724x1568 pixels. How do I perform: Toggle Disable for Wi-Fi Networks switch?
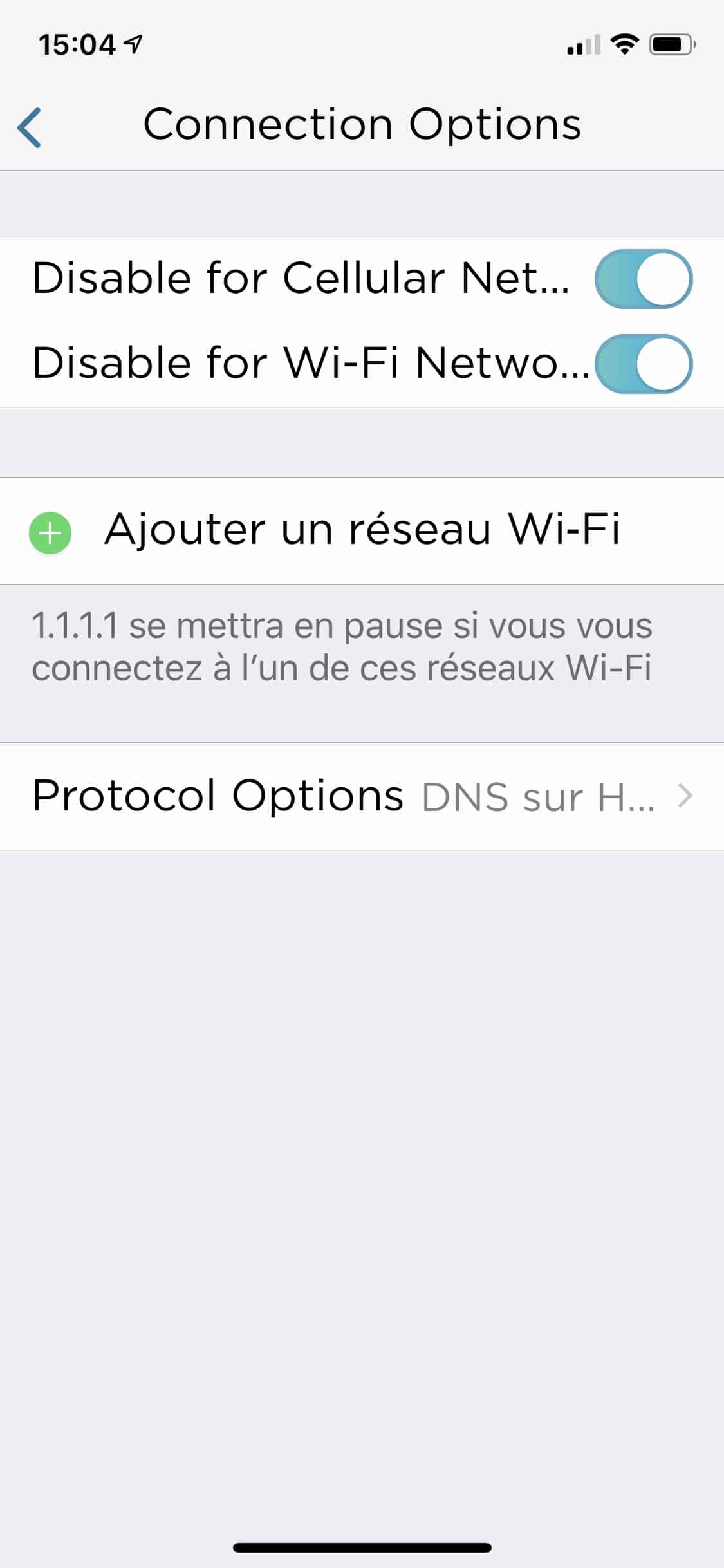tap(643, 364)
